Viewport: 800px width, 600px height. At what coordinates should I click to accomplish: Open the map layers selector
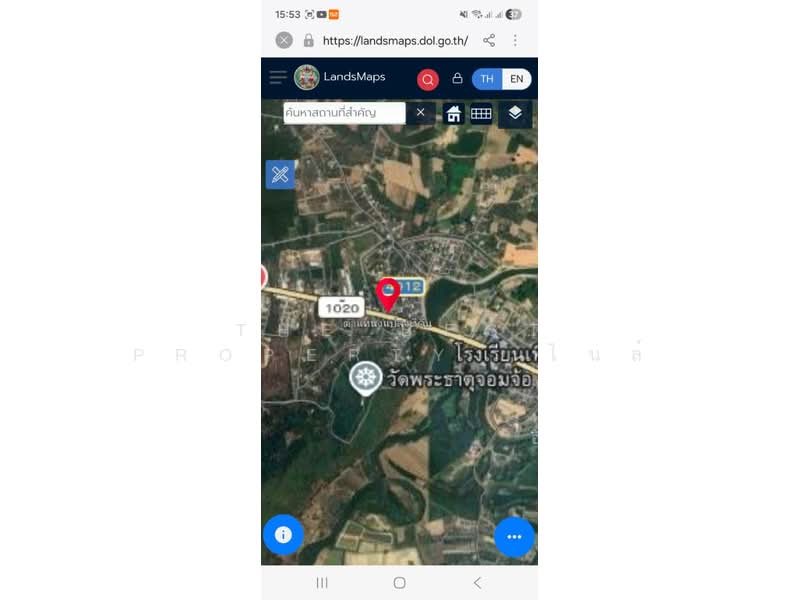[515, 113]
